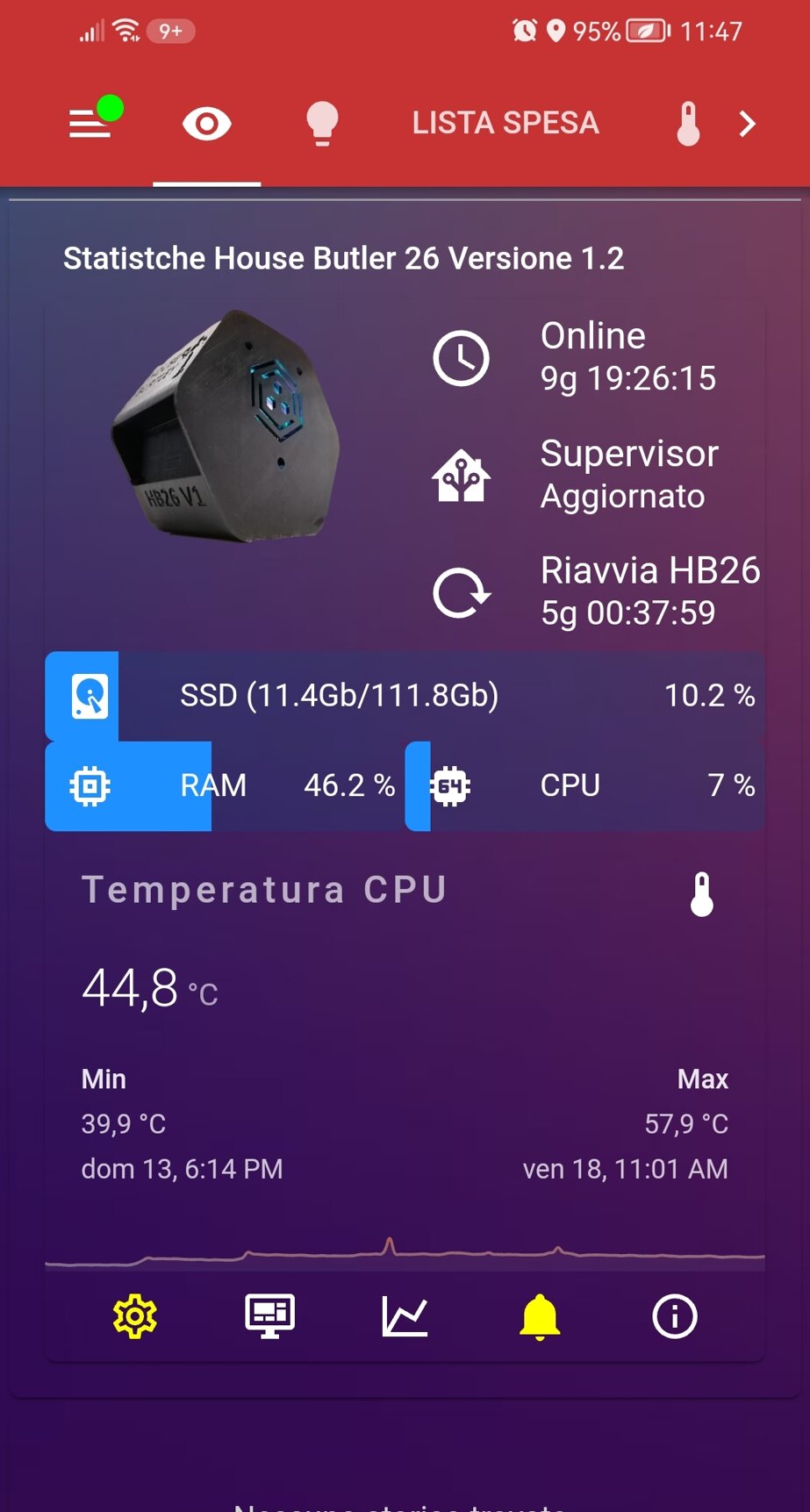Open the RAM usage card
Viewport: 810px width, 1512px height.
point(224,785)
